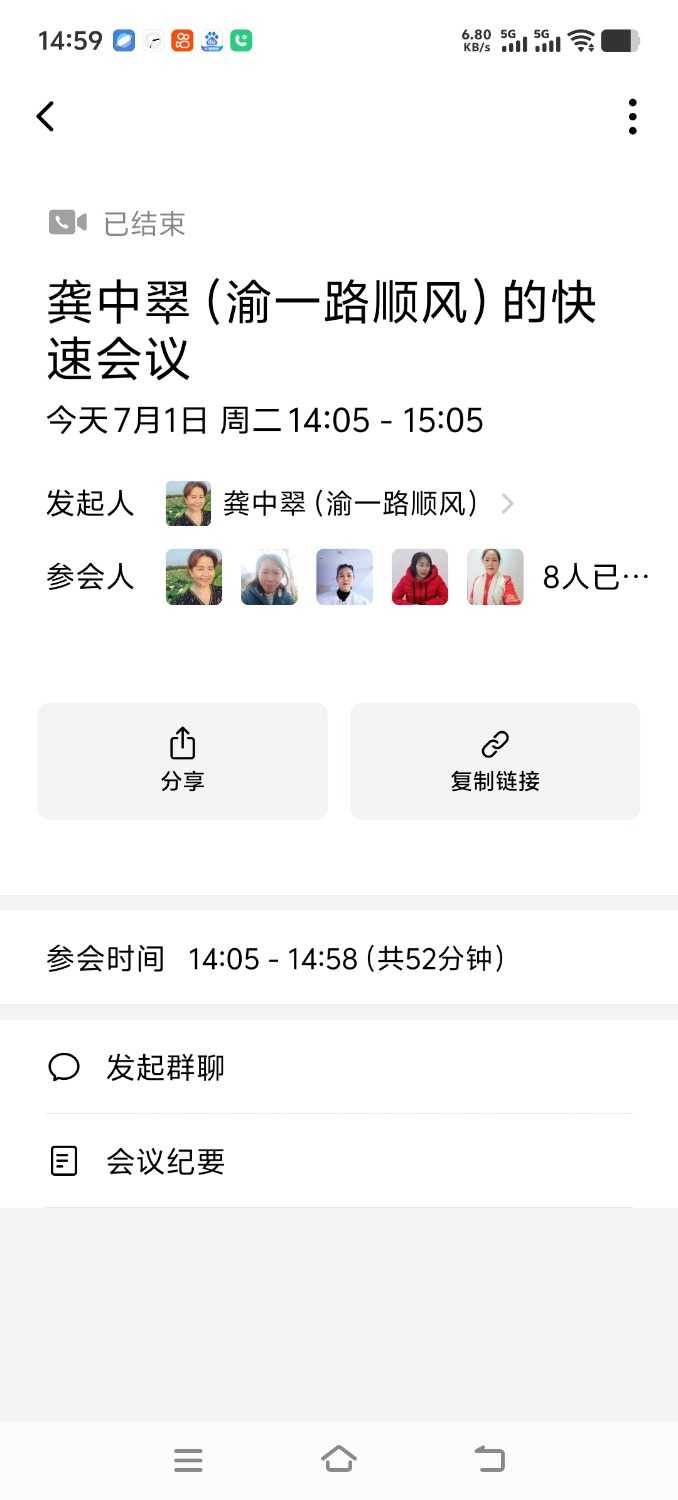View the full participant list (8人已…)
Viewport: 678px width, 1500px height.
coord(595,577)
